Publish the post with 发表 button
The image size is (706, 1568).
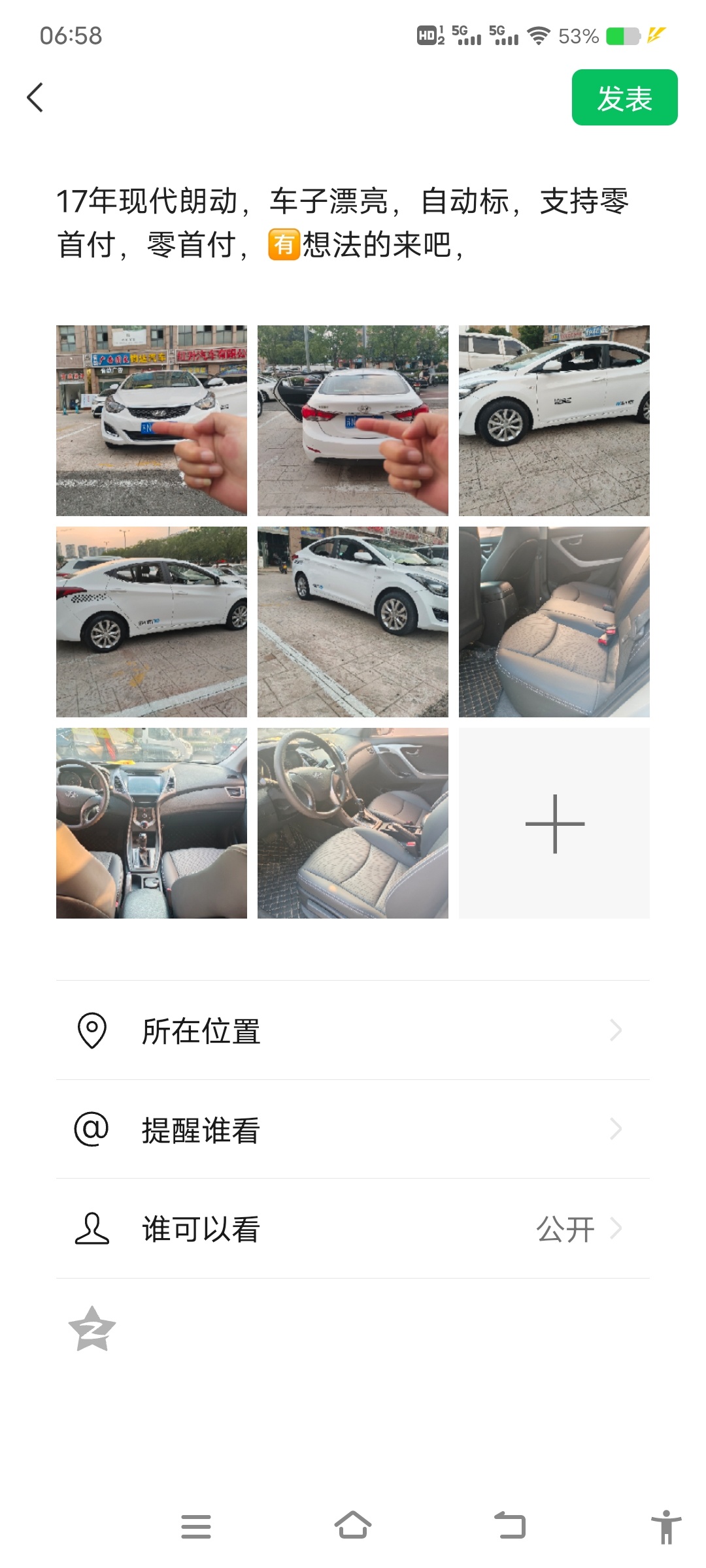[x=624, y=98]
